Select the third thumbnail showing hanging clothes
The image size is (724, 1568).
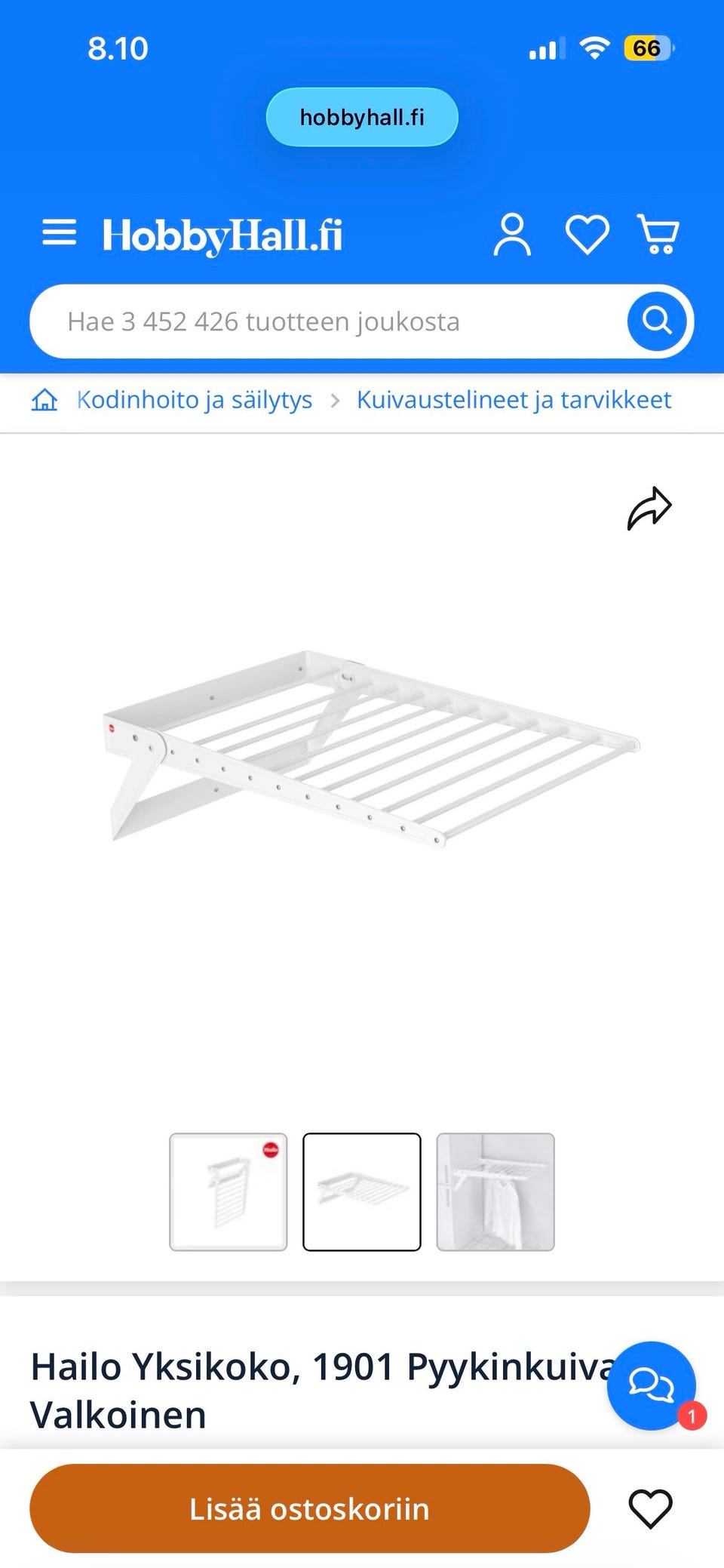point(495,1191)
